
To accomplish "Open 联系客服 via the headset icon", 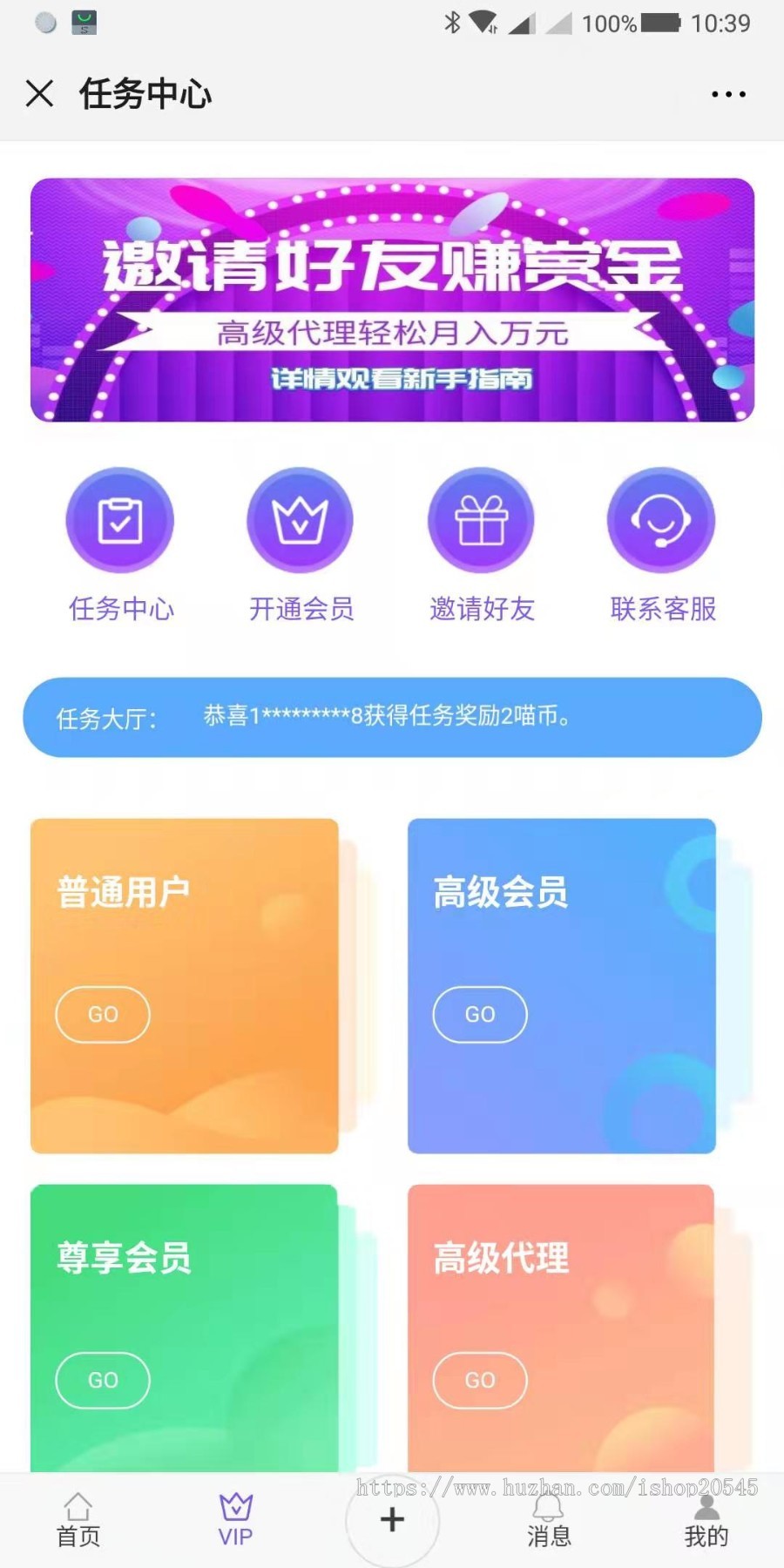I will pyautogui.click(x=661, y=519).
